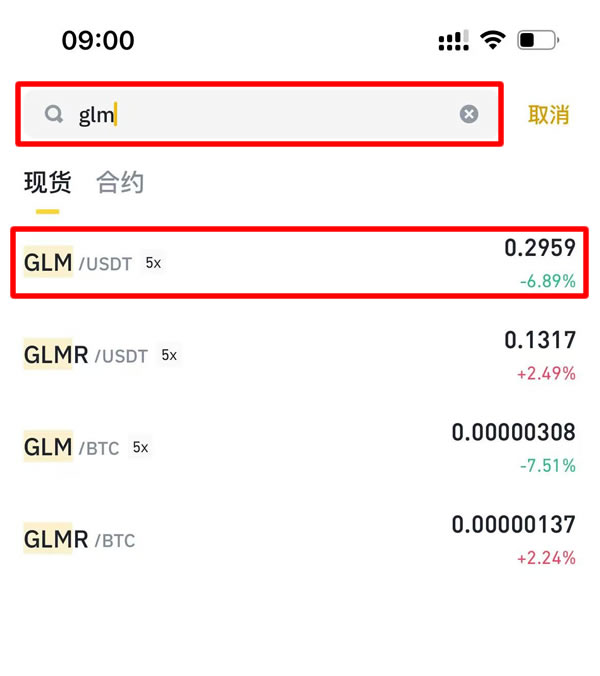
Task: Open the GLM/BTC trading pair
Action: tap(300, 447)
